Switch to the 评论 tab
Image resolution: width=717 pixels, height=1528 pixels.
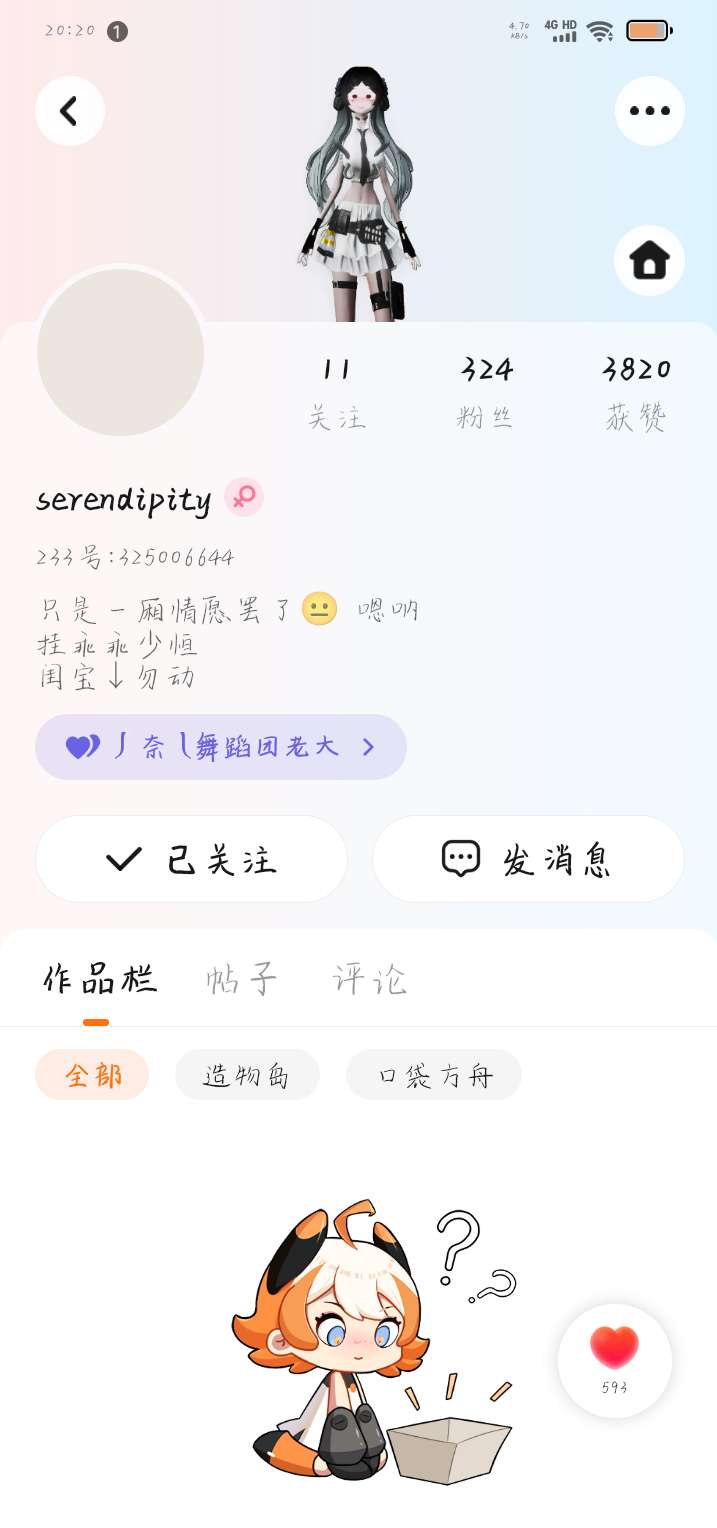click(x=370, y=979)
